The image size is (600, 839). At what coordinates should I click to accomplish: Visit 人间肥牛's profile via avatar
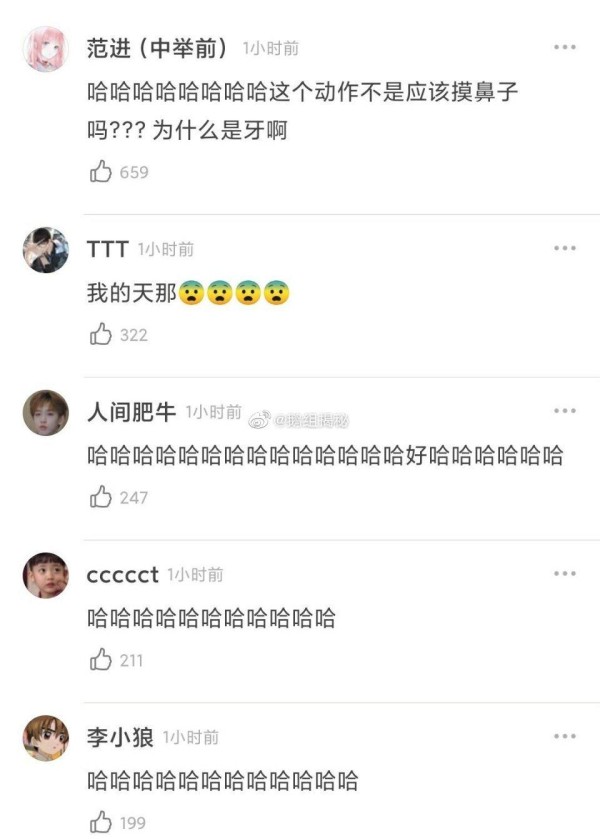coord(45,412)
